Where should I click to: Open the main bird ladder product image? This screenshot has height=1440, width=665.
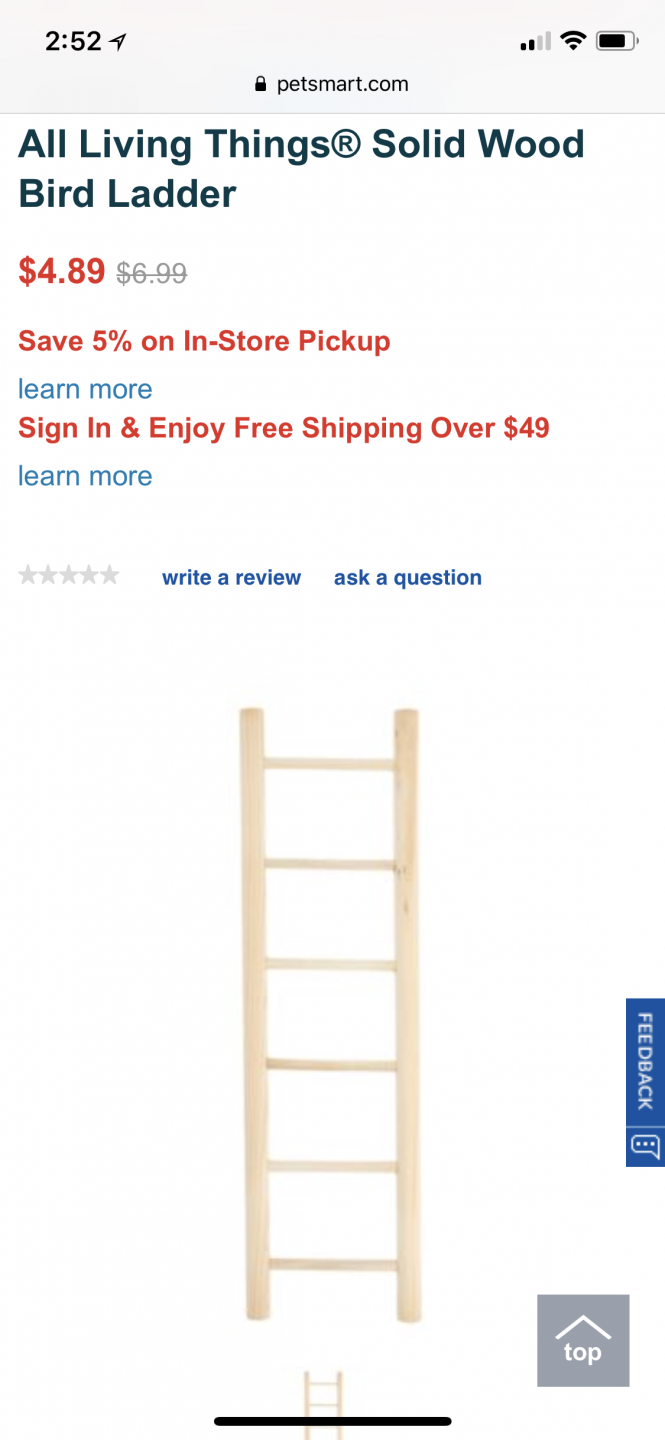pyautogui.click(x=331, y=1015)
